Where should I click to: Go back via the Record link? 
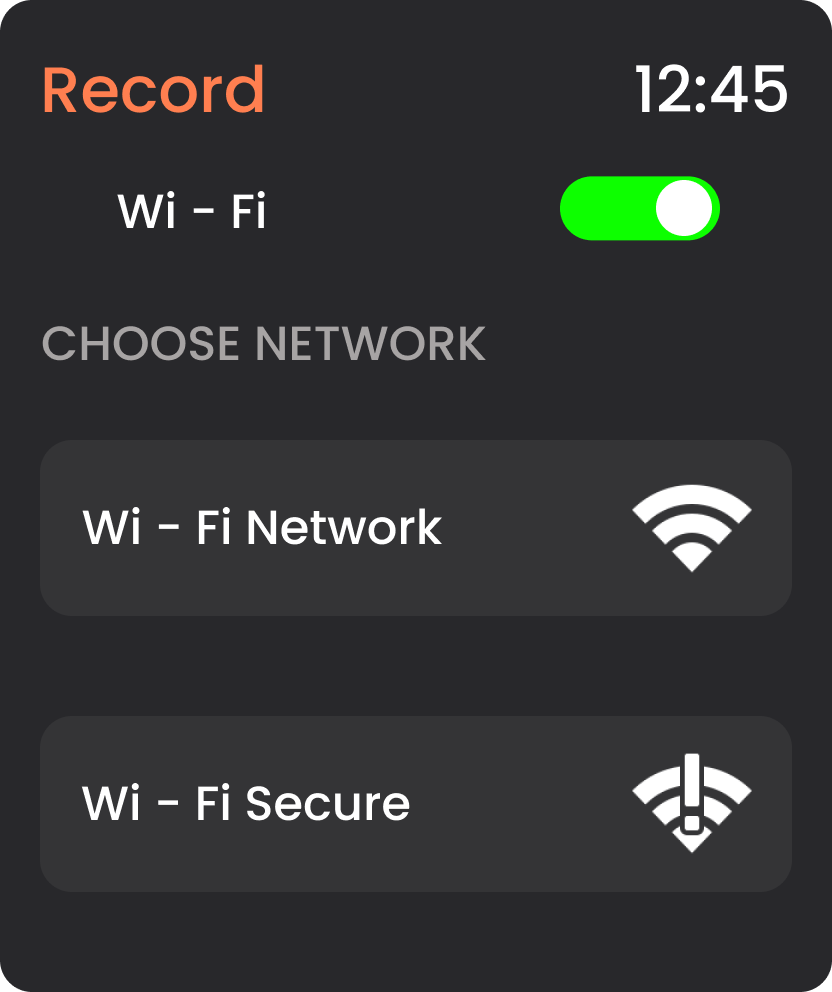(x=153, y=90)
